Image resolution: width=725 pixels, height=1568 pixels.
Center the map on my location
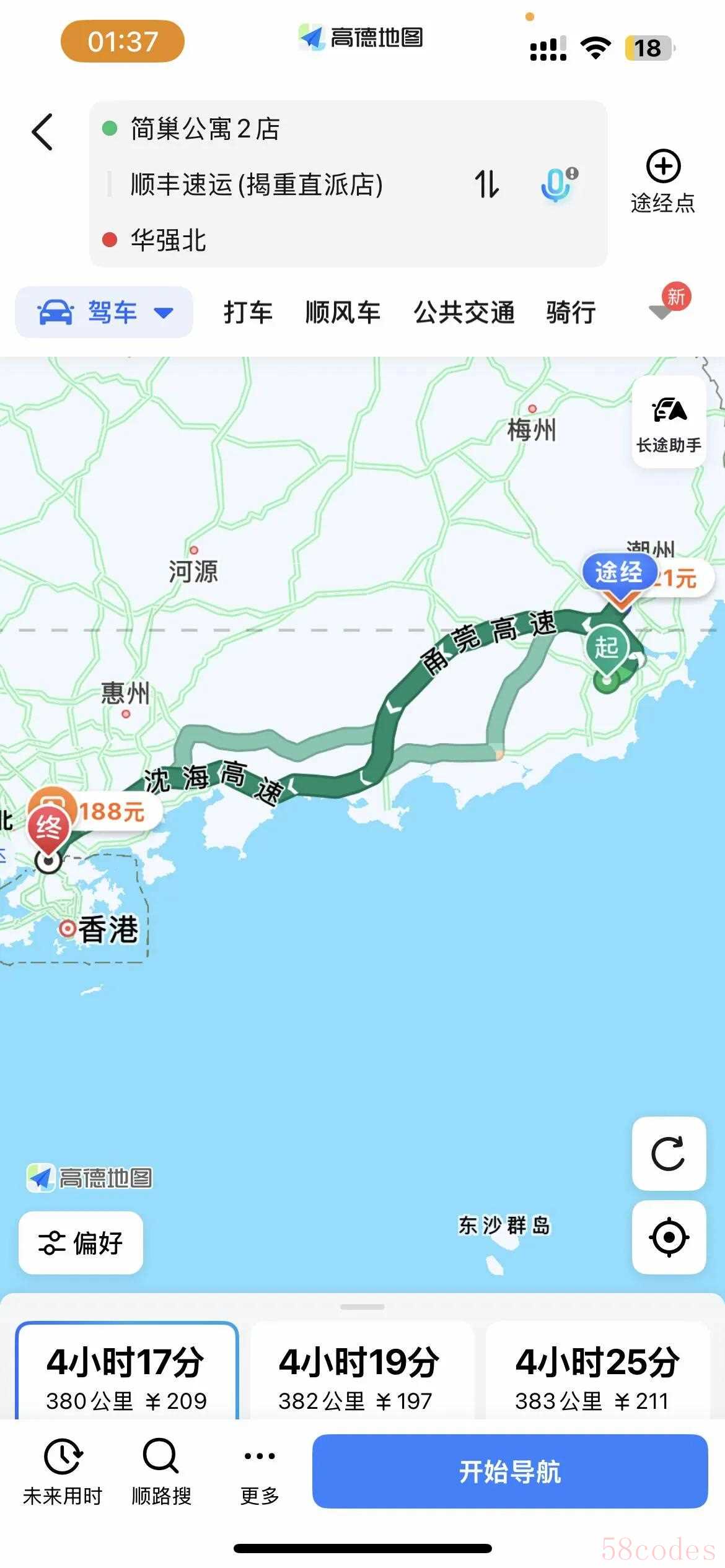[x=668, y=1237]
